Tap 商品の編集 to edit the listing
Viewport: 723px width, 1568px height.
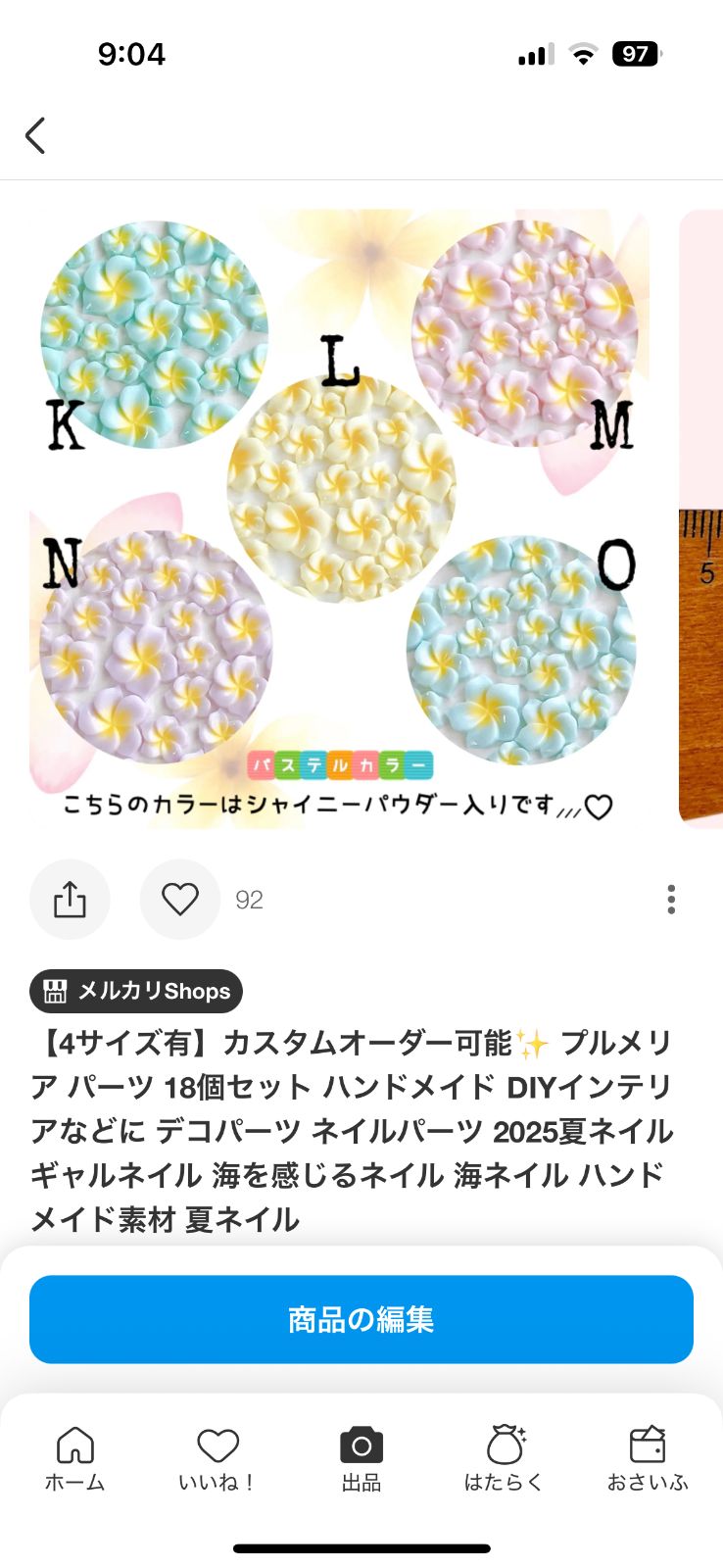pos(361,1319)
